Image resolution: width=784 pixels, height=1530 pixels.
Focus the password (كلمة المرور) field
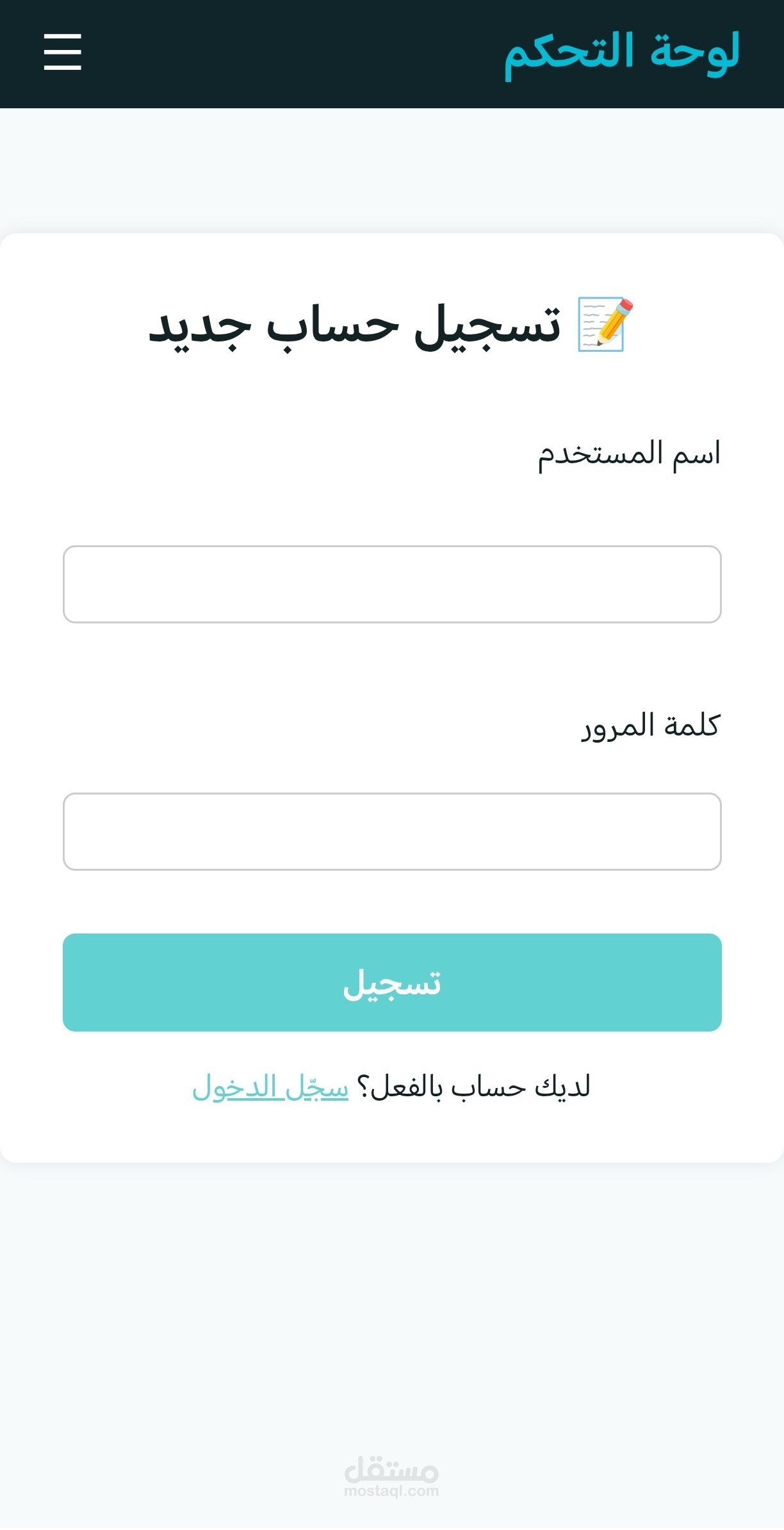point(392,832)
